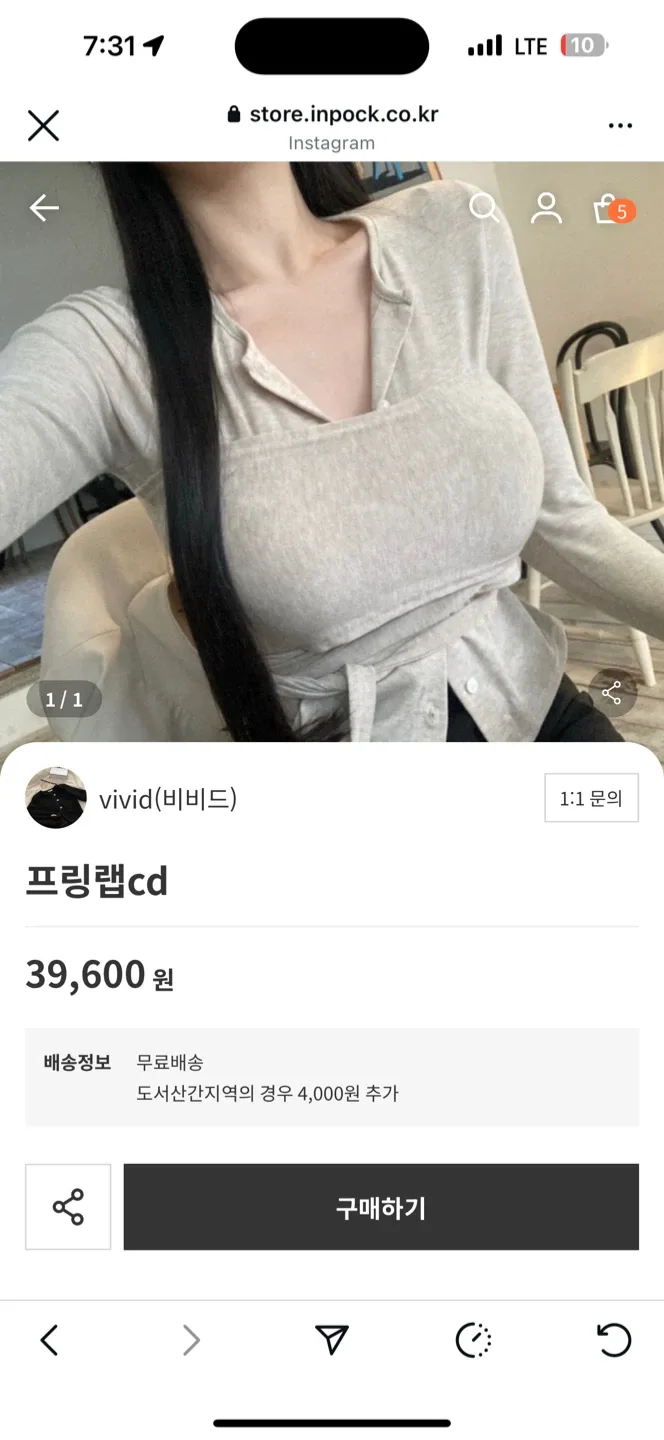Close the in-app browser

43,126
